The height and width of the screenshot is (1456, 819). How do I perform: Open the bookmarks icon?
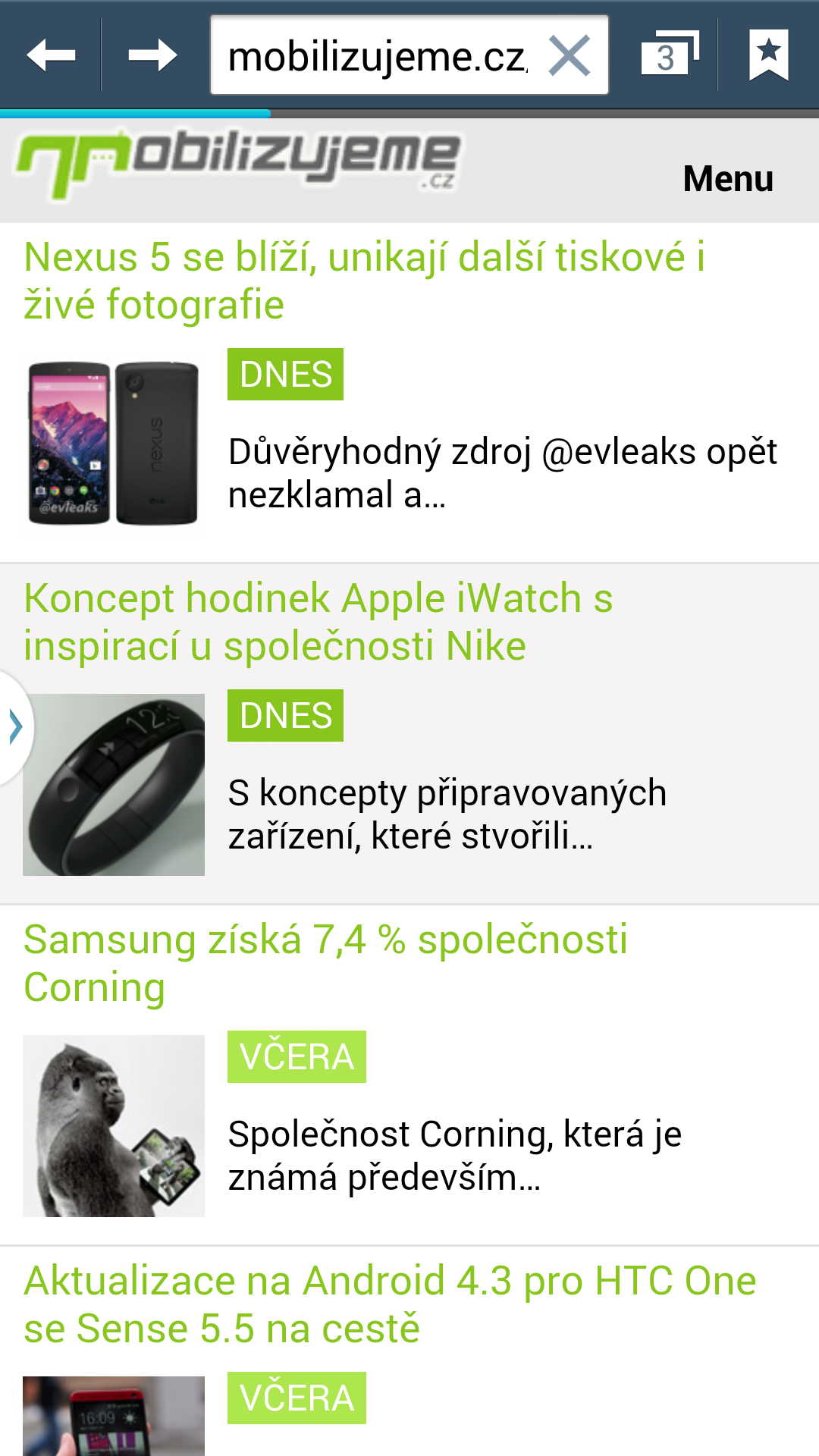coord(768,55)
